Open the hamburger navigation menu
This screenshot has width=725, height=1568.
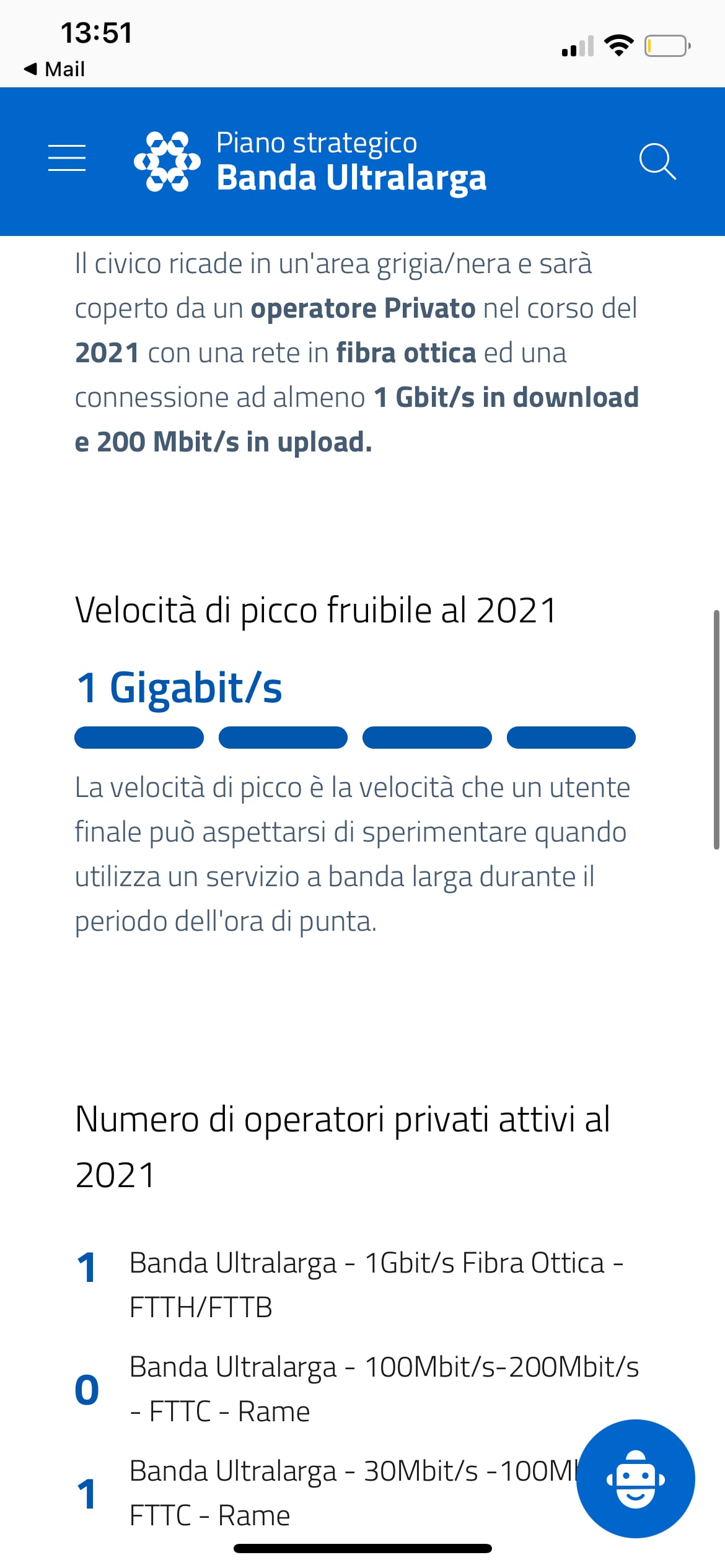67,158
